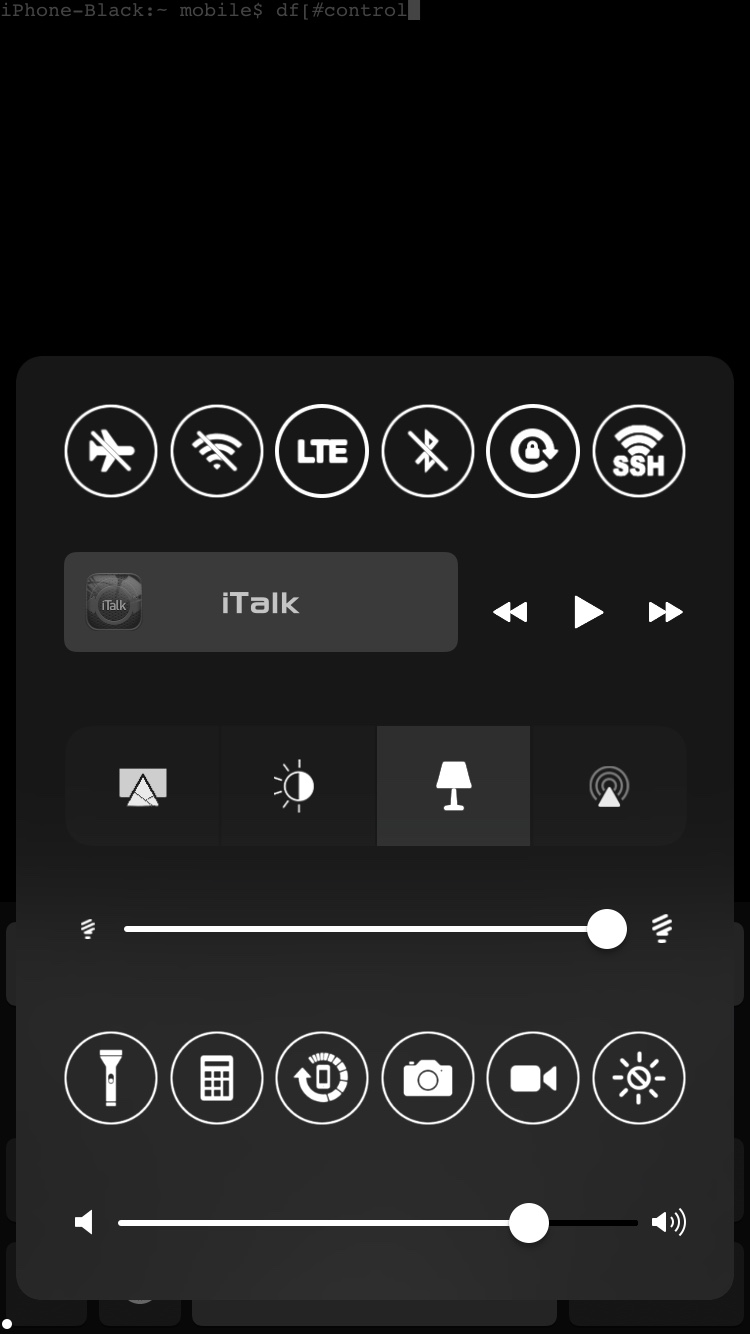Select the lamp section
This screenshot has height=1334, width=750.
click(454, 787)
